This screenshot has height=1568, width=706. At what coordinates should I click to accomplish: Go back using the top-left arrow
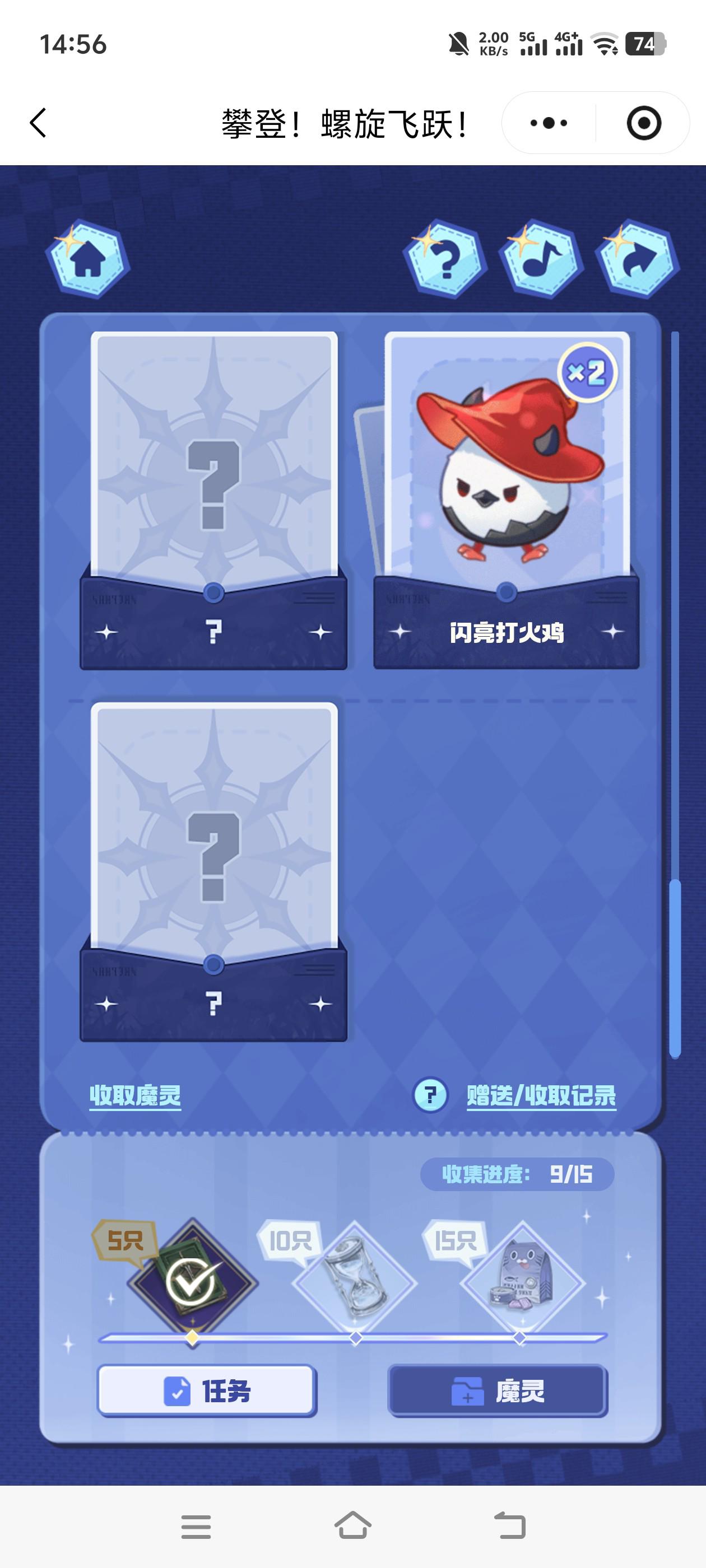tap(38, 123)
